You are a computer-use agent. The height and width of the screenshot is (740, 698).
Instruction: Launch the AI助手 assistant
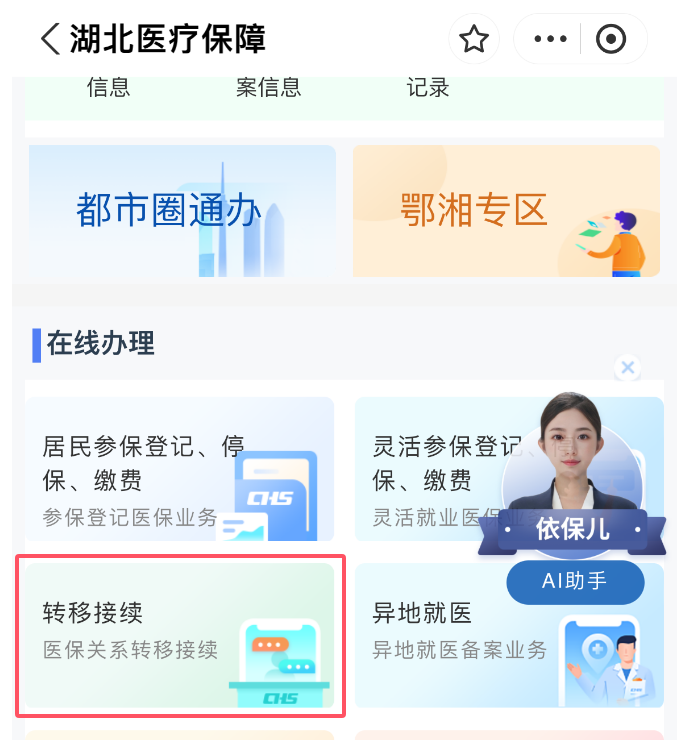coord(575,580)
